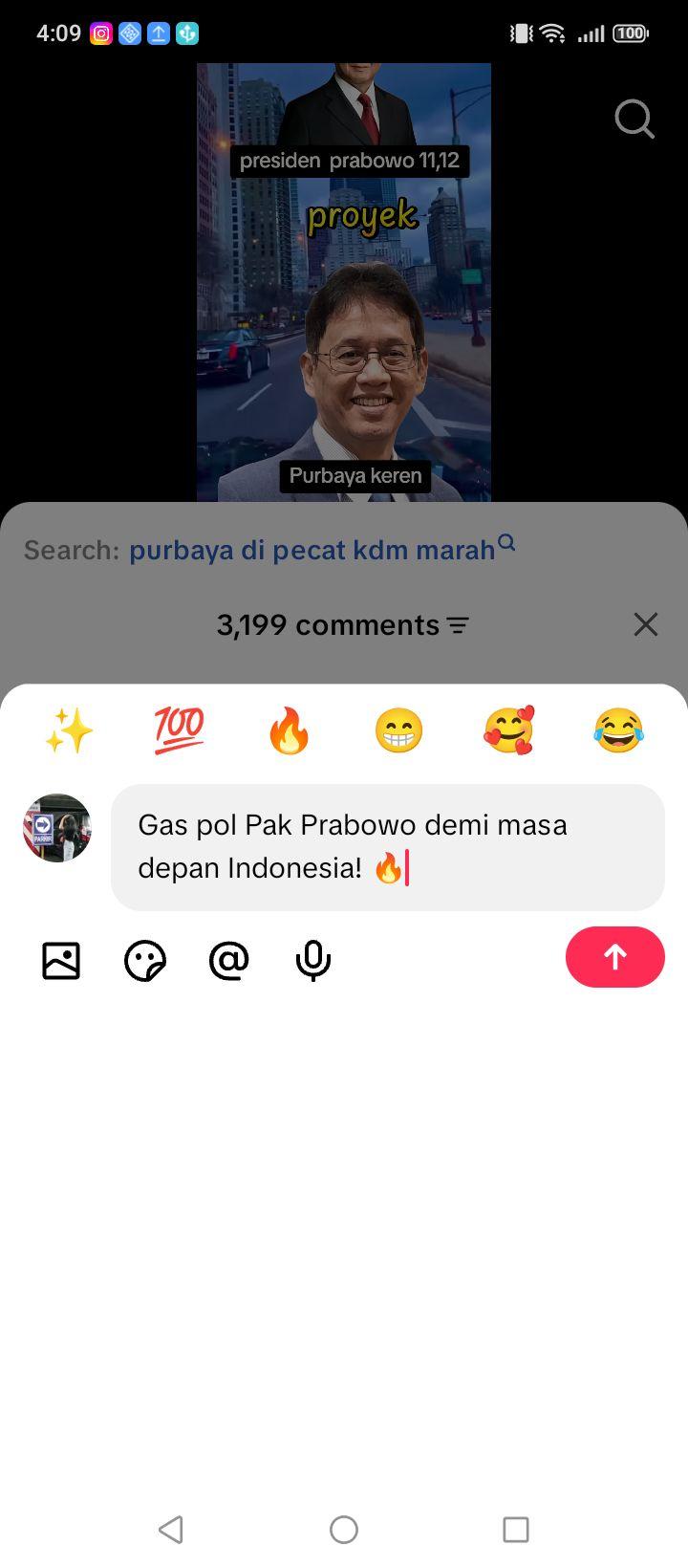Open the search magnifier icon
Image resolution: width=688 pixels, height=1568 pixels.
(x=634, y=120)
